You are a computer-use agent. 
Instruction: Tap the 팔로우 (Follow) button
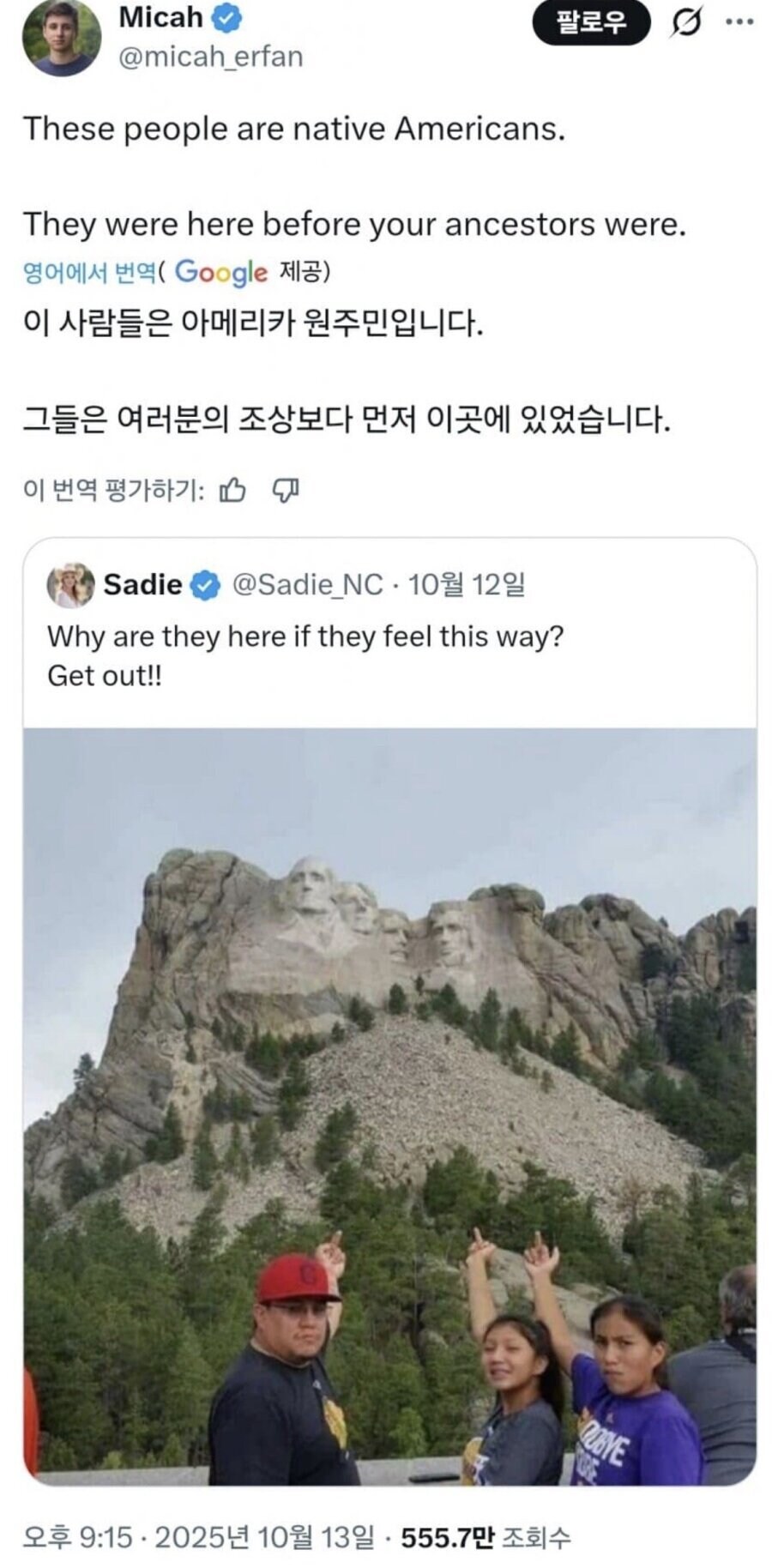click(591, 22)
